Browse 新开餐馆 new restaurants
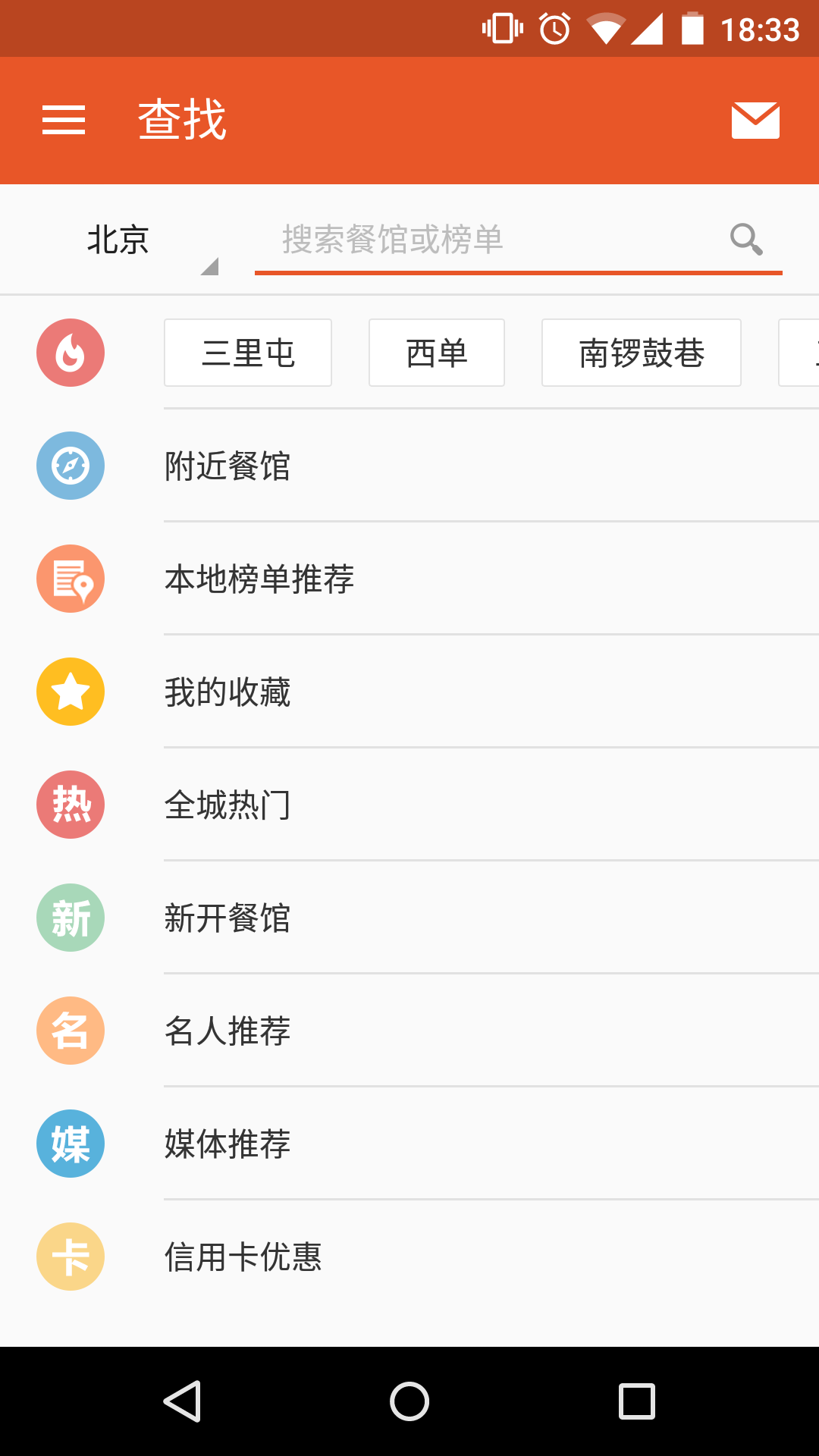The height and width of the screenshot is (1456, 819). pos(409,918)
